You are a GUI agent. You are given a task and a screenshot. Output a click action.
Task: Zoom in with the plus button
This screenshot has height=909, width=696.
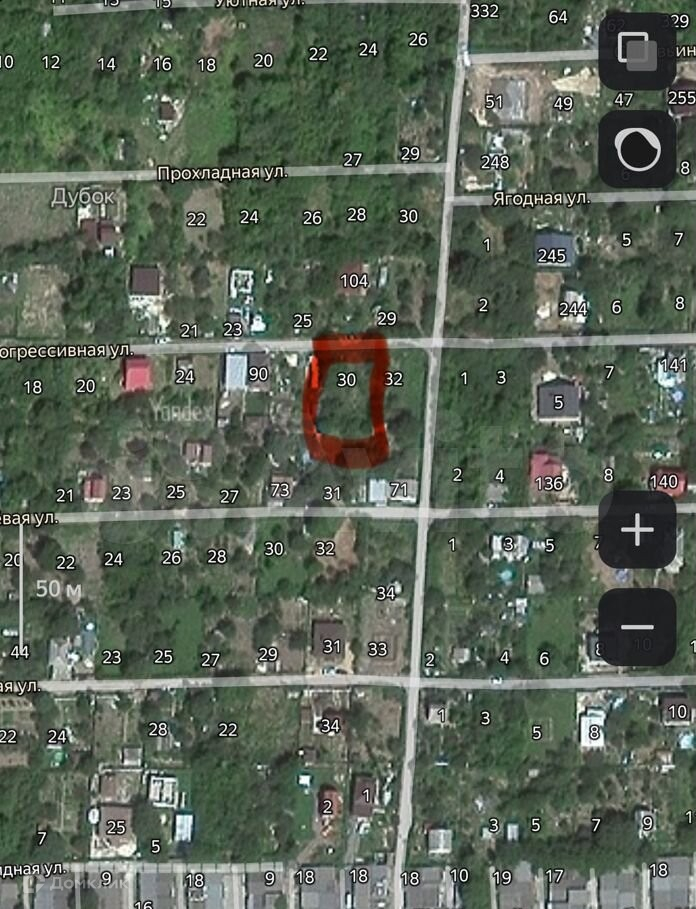[637, 530]
